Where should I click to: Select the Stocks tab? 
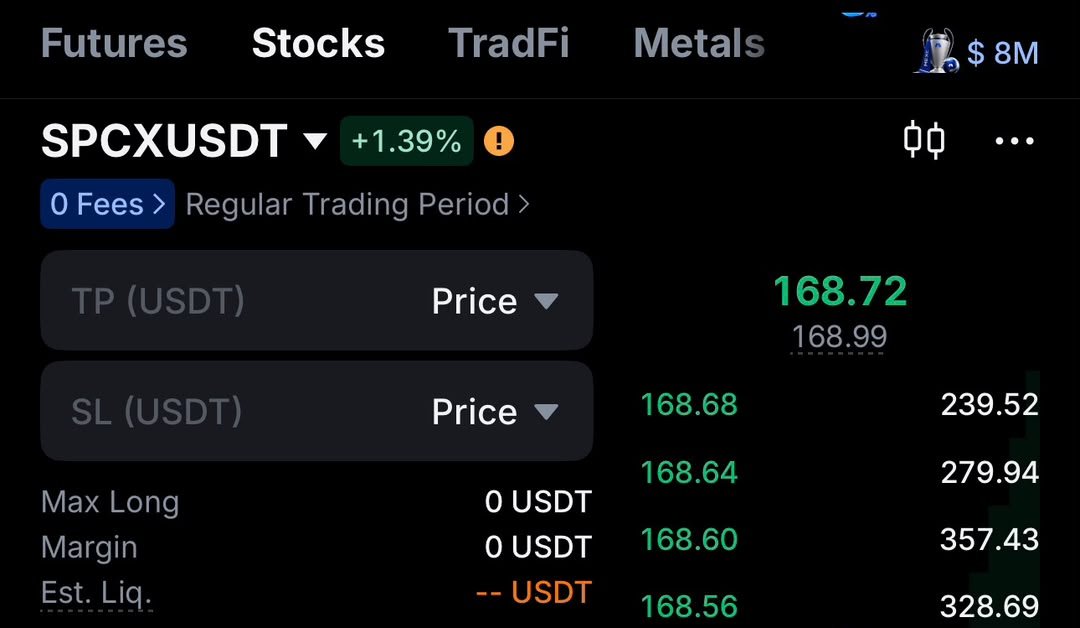point(318,43)
